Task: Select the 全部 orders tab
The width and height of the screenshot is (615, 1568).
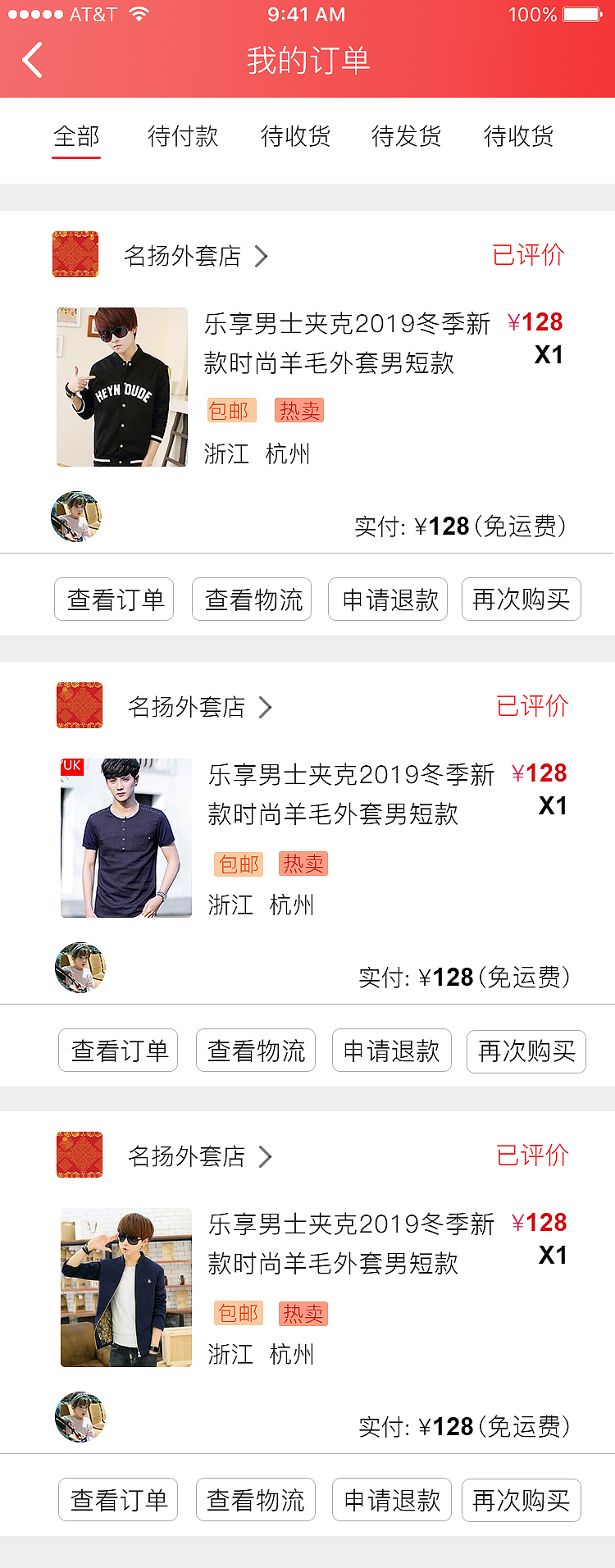Action: point(76,136)
